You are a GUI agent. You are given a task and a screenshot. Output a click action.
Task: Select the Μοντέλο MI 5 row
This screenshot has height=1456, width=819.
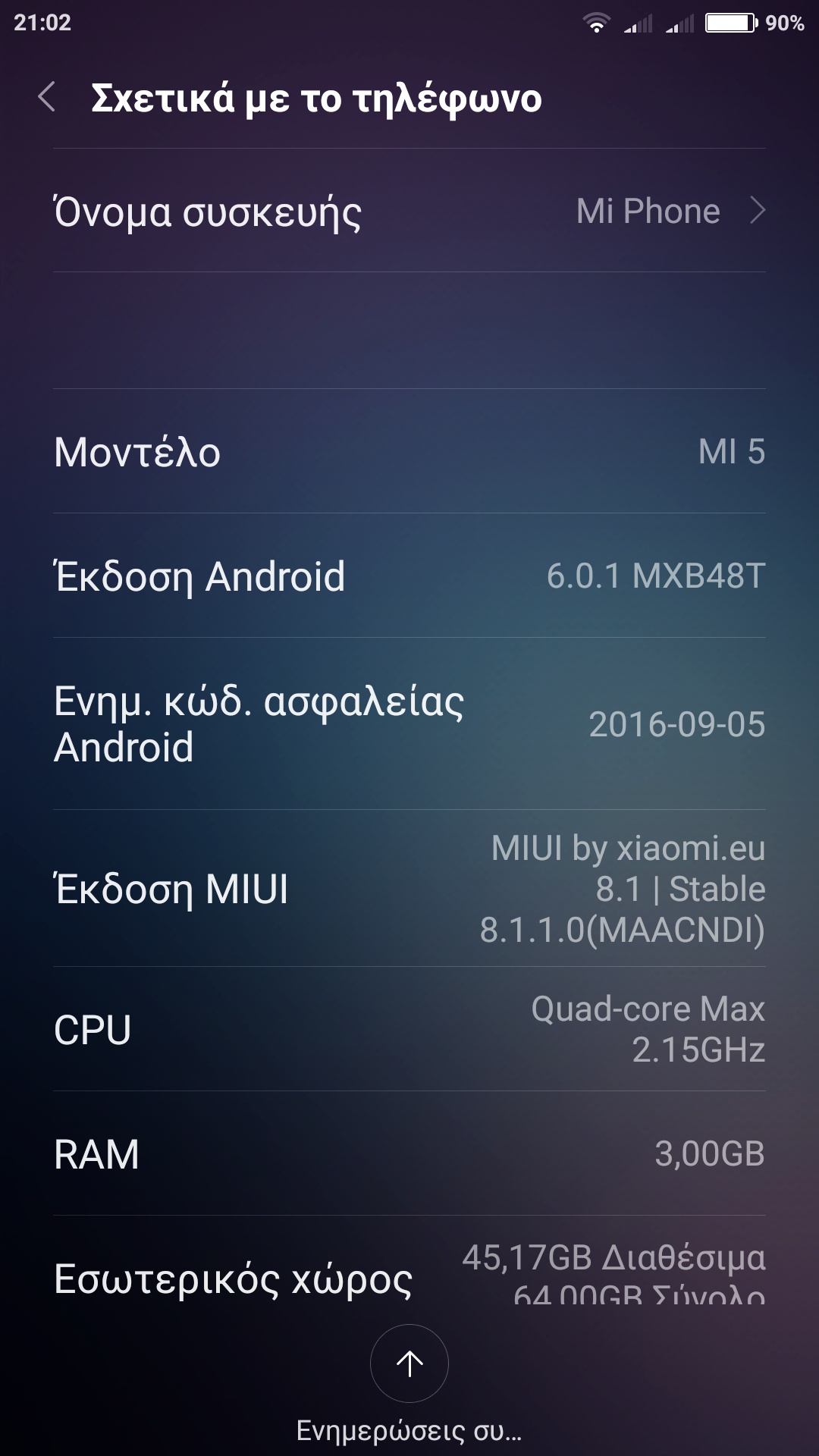tap(409, 452)
